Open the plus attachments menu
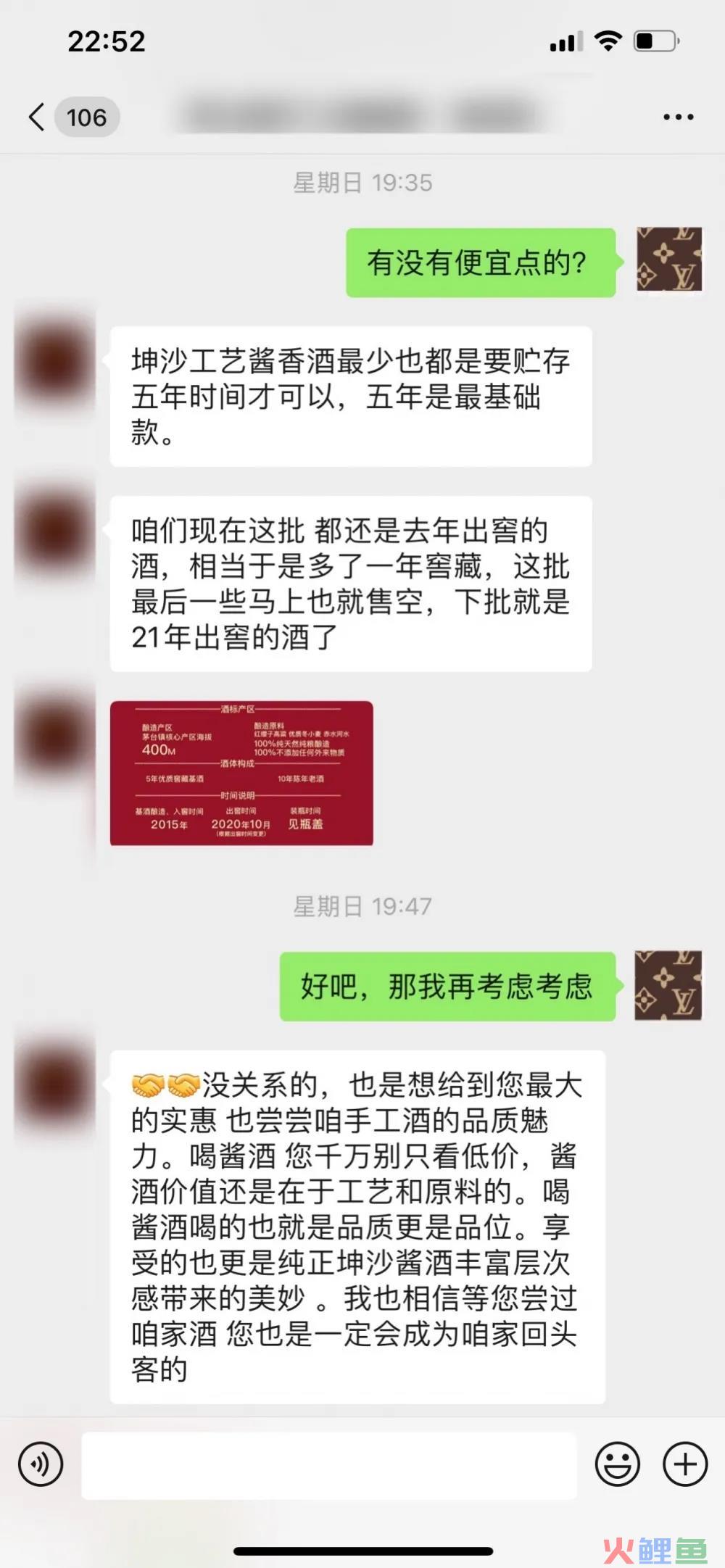Viewport: 725px width, 1568px height. click(685, 1464)
